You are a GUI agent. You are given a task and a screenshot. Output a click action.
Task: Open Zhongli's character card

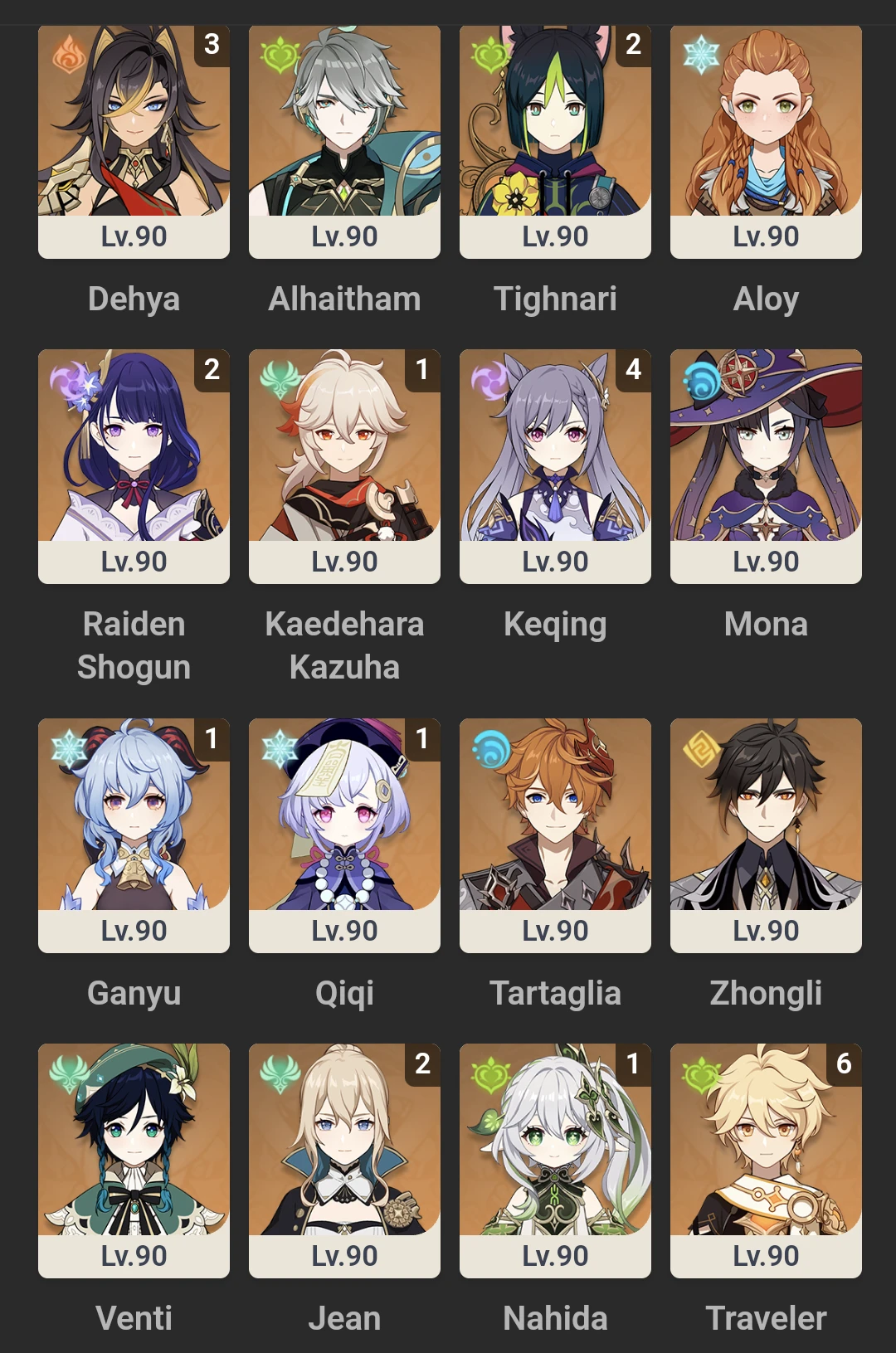[x=766, y=835]
